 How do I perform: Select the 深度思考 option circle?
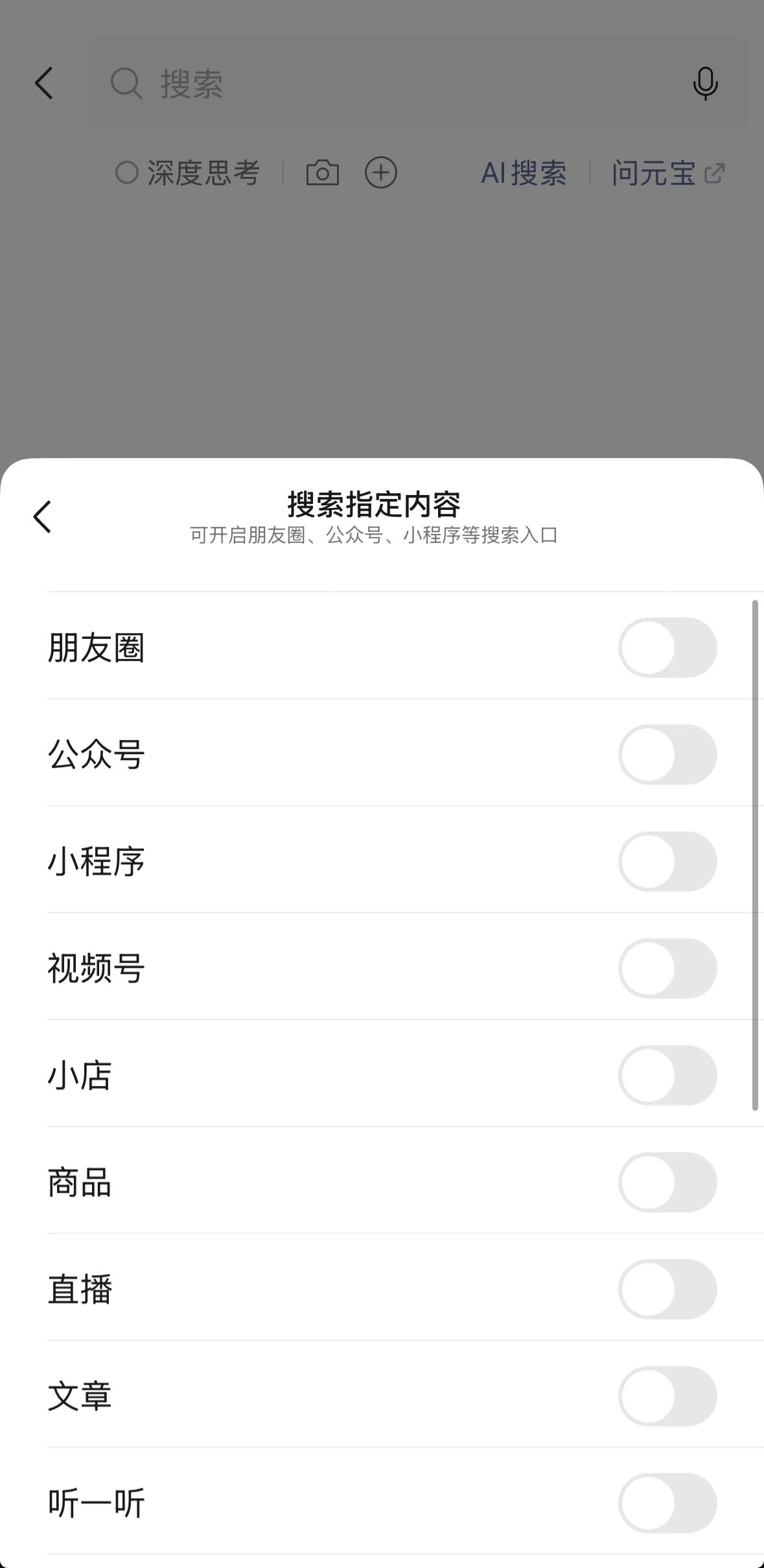pyautogui.click(x=127, y=171)
